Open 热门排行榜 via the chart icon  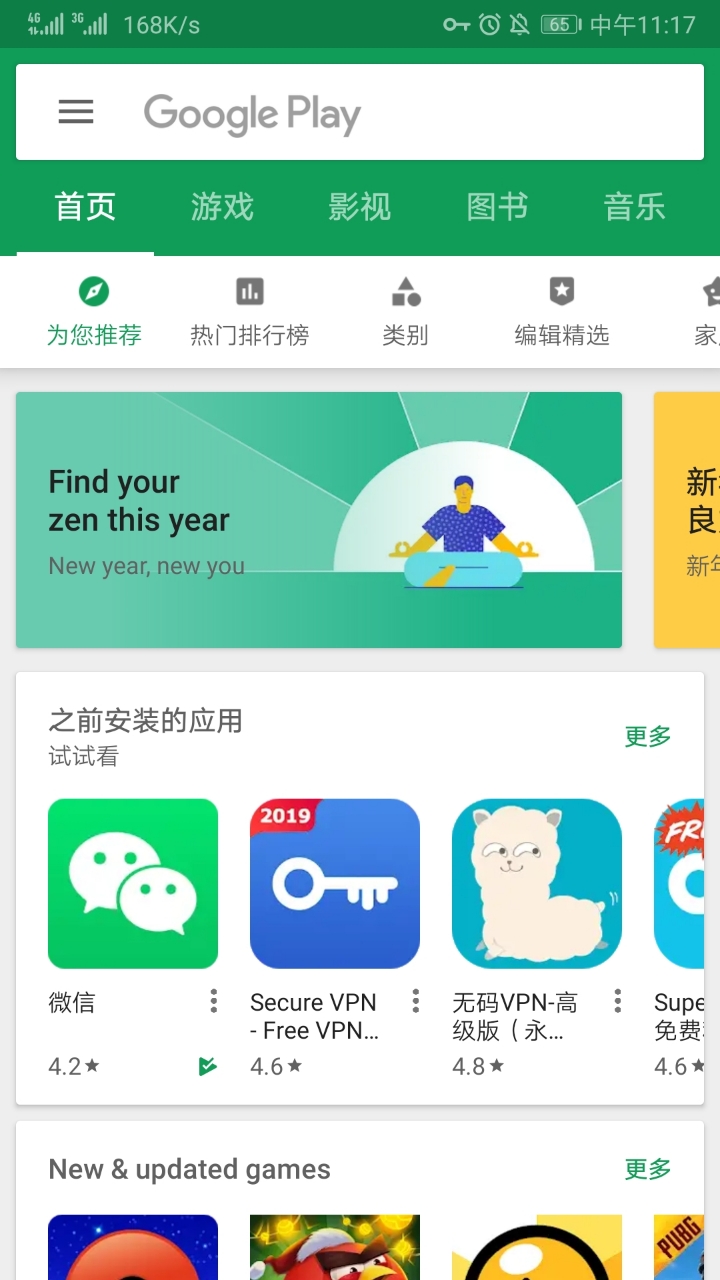click(x=249, y=291)
